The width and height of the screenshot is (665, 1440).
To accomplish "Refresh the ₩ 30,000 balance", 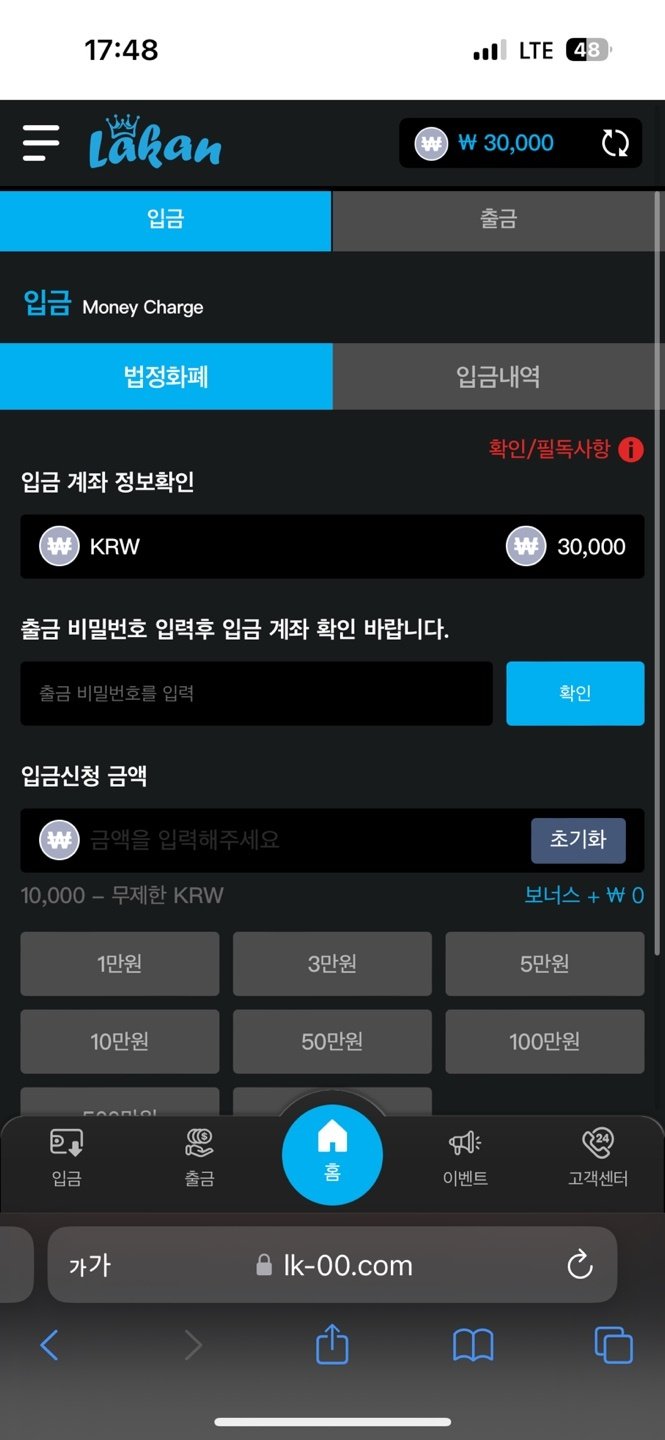I will (615, 144).
